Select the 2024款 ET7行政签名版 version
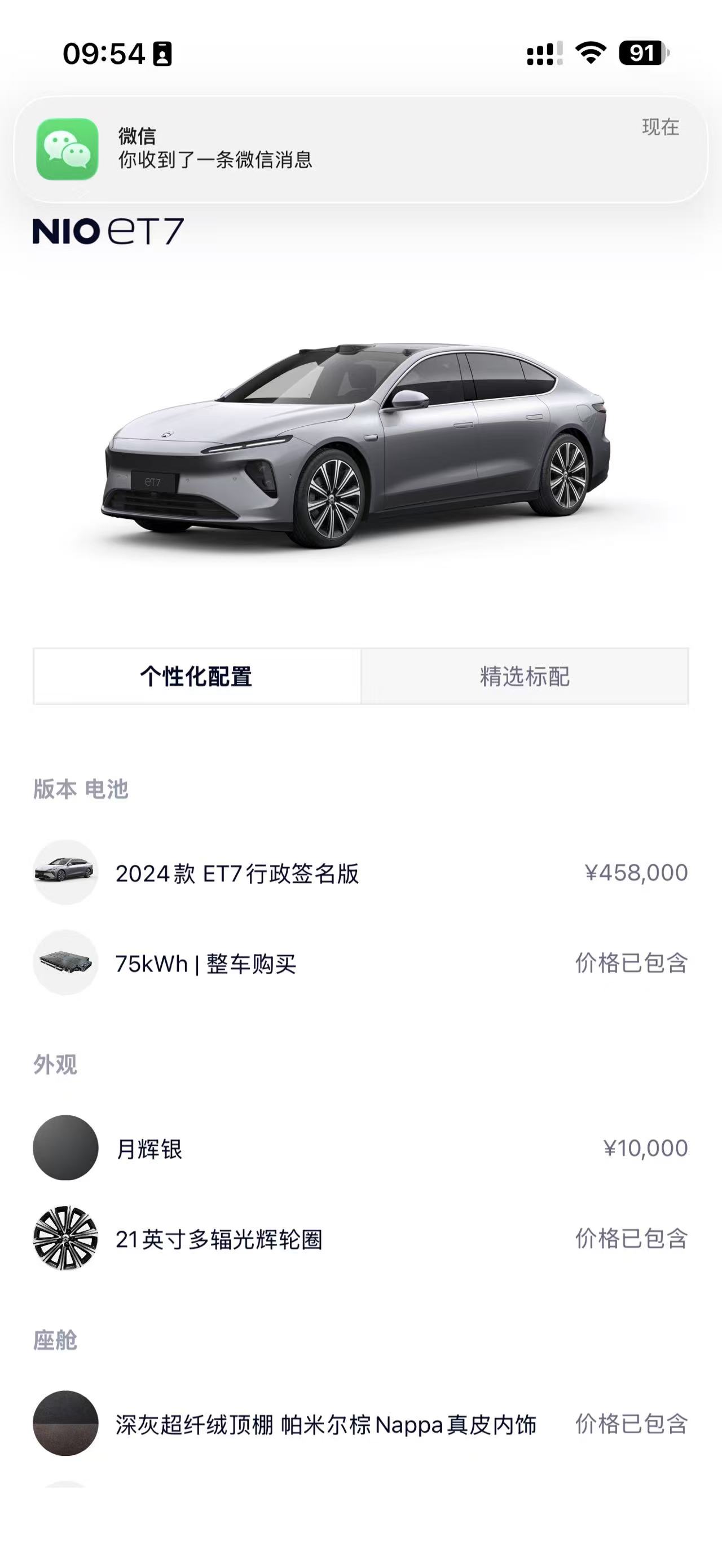Screen dimensions: 722x1568 [x=239, y=873]
